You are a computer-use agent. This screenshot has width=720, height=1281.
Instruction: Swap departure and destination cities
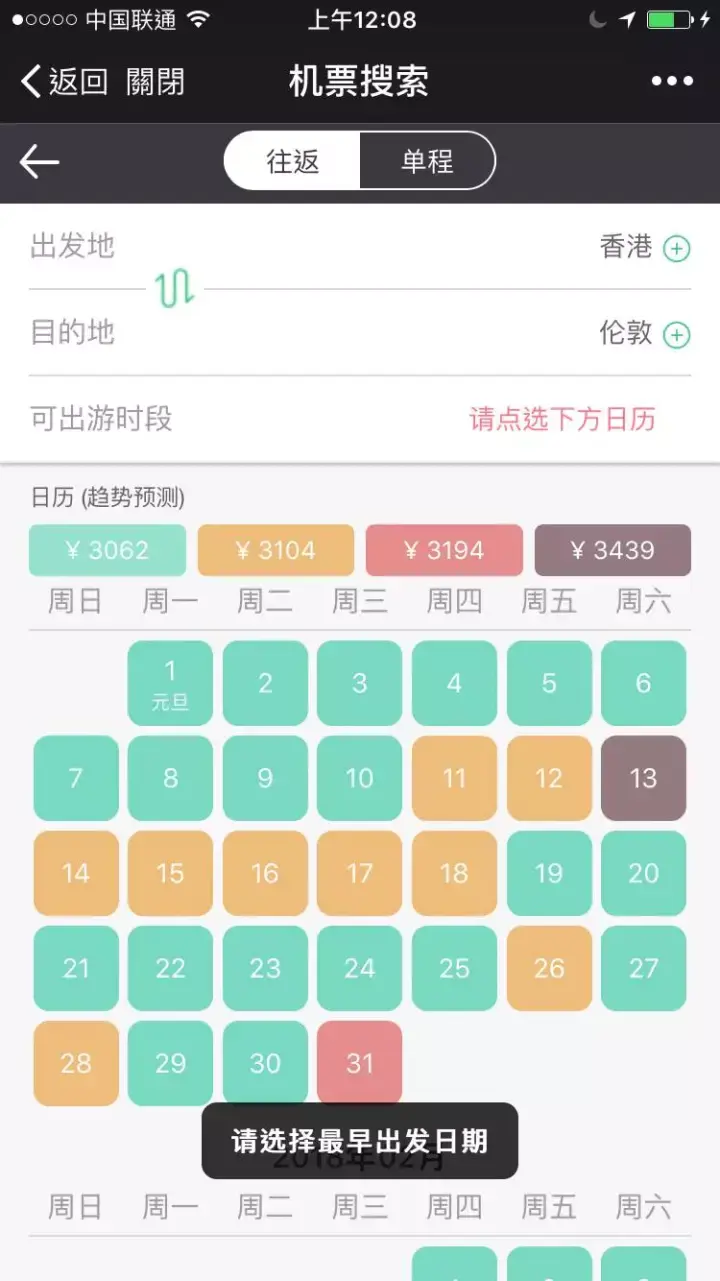pyautogui.click(x=175, y=289)
